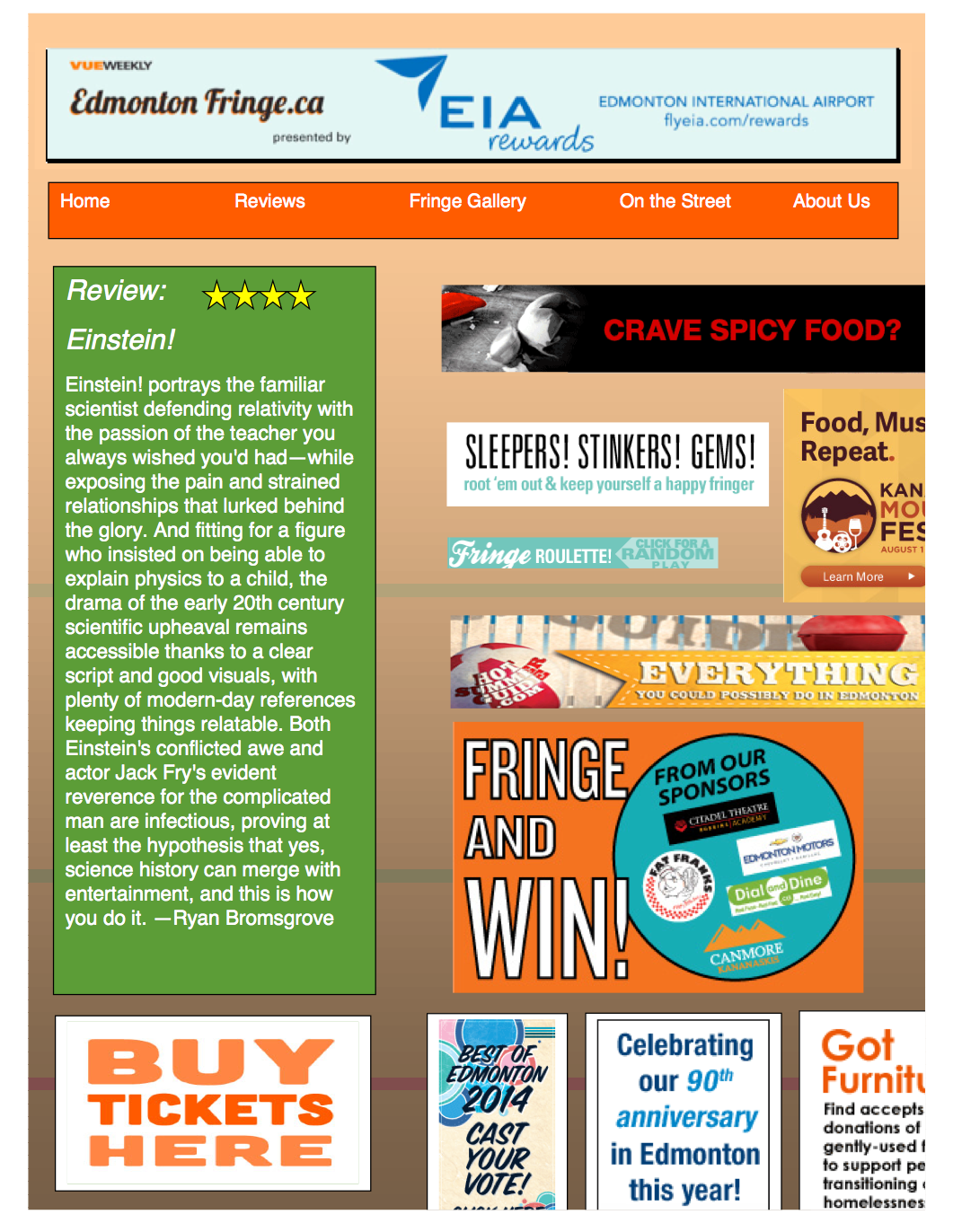This screenshot has width=953, height=1232.
Task: Tap the Buy Tickets Here button
Action: tap(213, 1103)
